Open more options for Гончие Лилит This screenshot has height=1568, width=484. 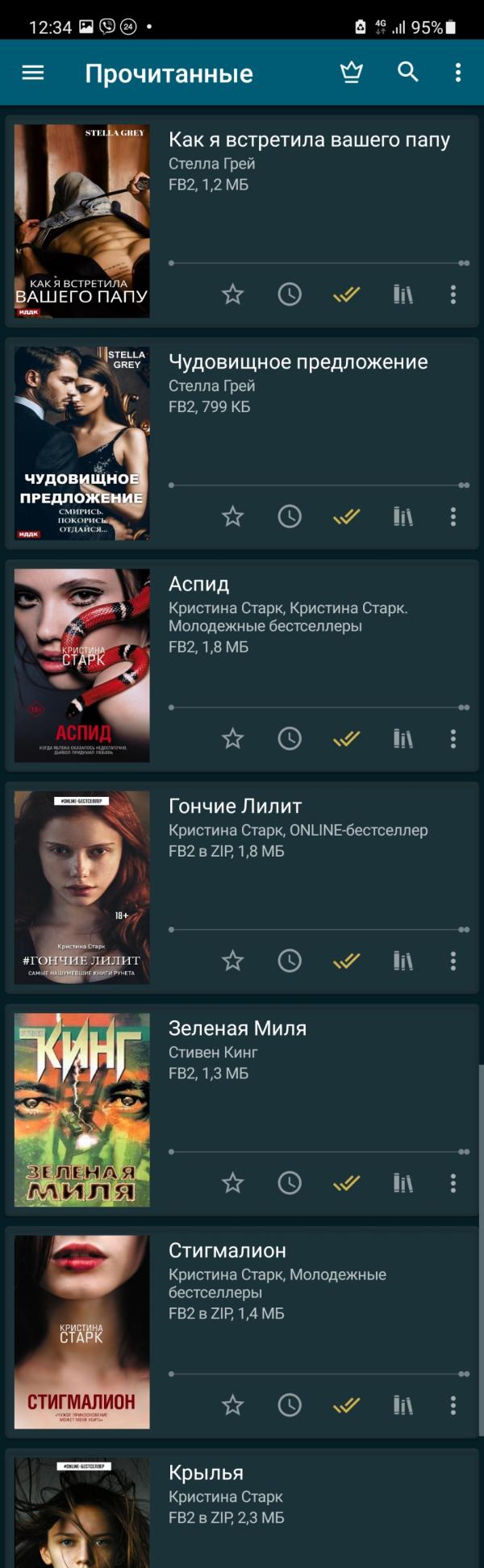pyautogui.click(x=453, y=961)
